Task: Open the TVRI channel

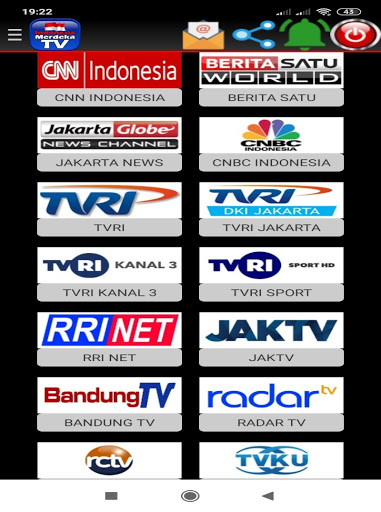Action: 109,209
